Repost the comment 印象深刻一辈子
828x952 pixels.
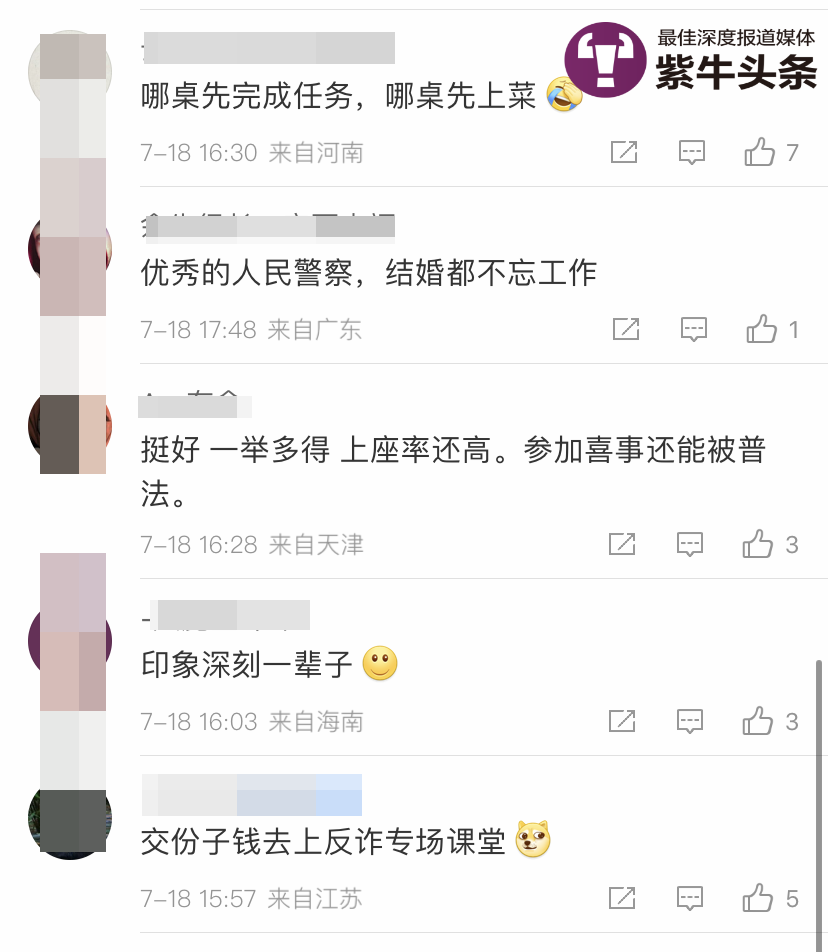622,720
